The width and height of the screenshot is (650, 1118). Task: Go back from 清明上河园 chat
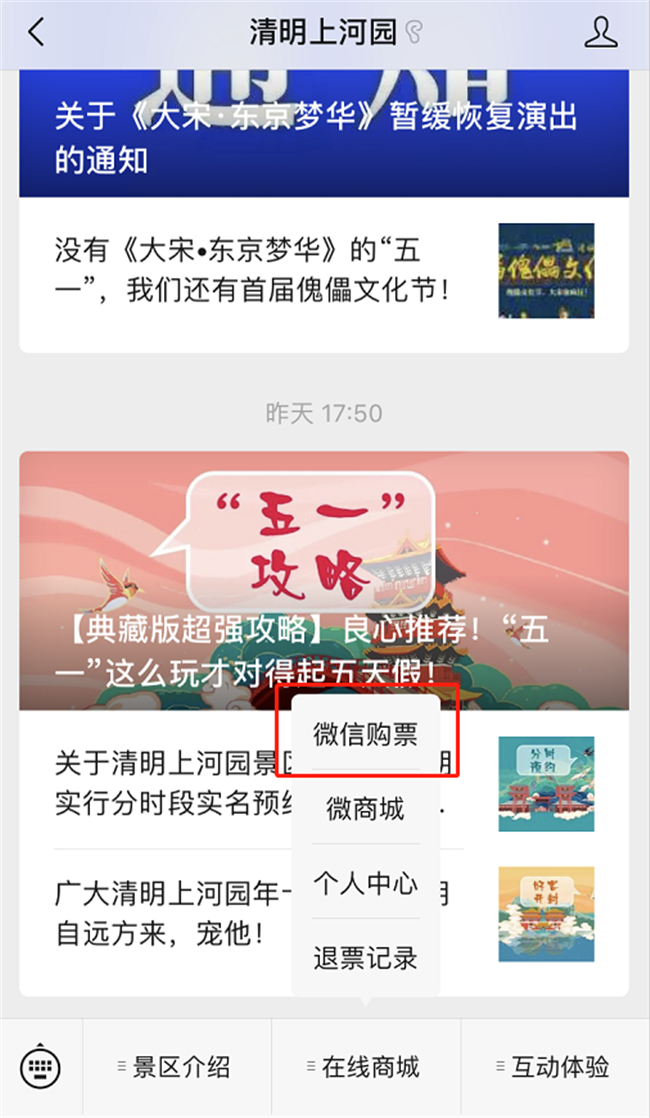click(37, 33)
